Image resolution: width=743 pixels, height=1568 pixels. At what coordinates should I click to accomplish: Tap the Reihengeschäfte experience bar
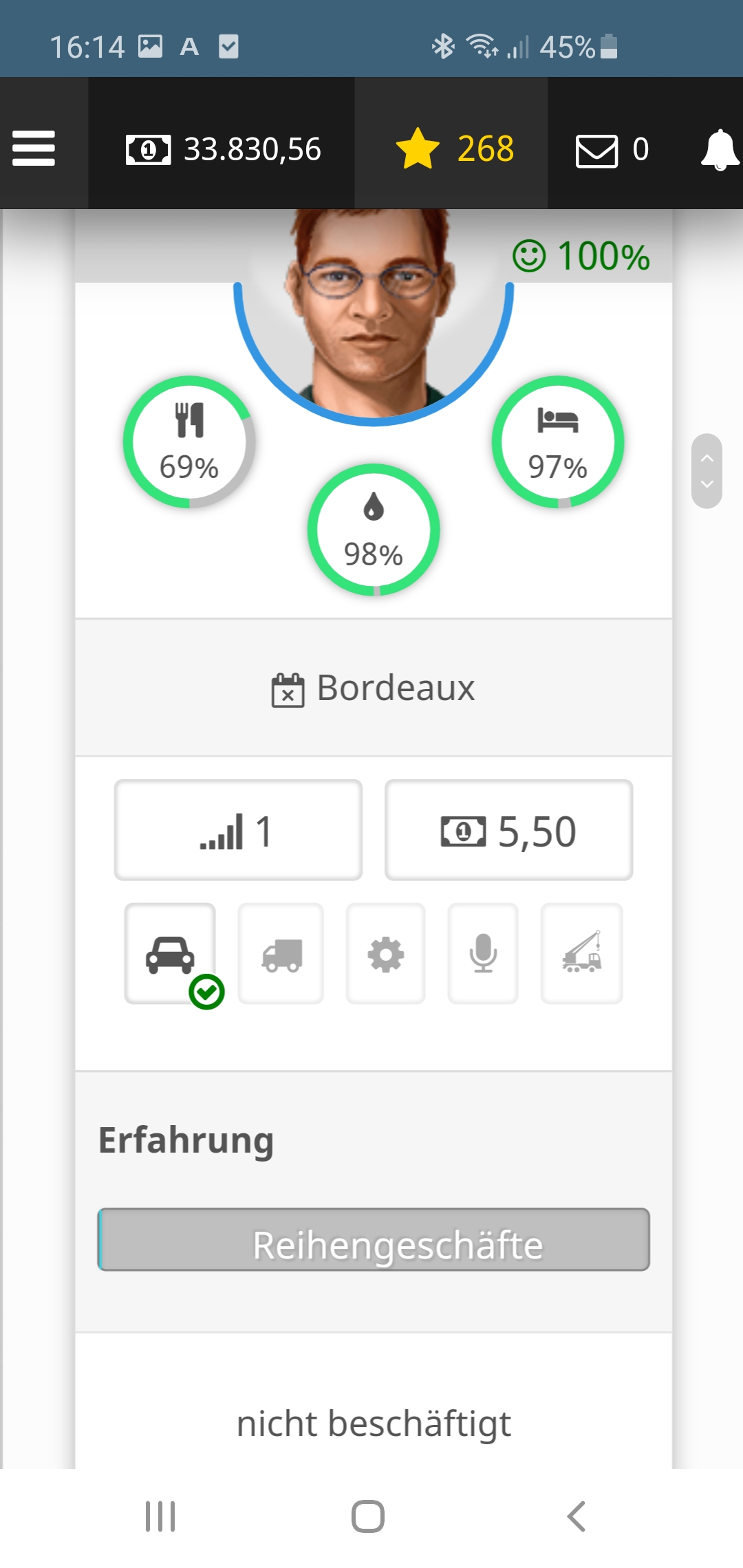pyautogui.click(x=374, y=1239)
